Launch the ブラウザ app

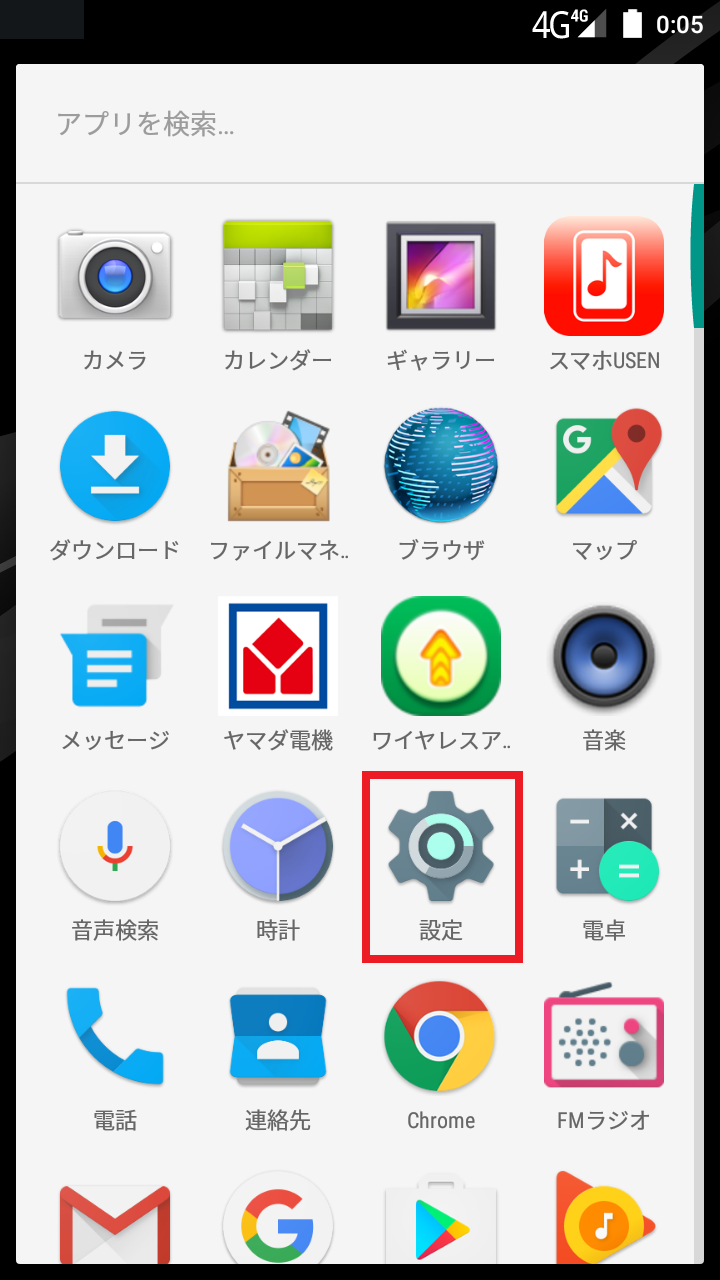[x=441, y=467]
